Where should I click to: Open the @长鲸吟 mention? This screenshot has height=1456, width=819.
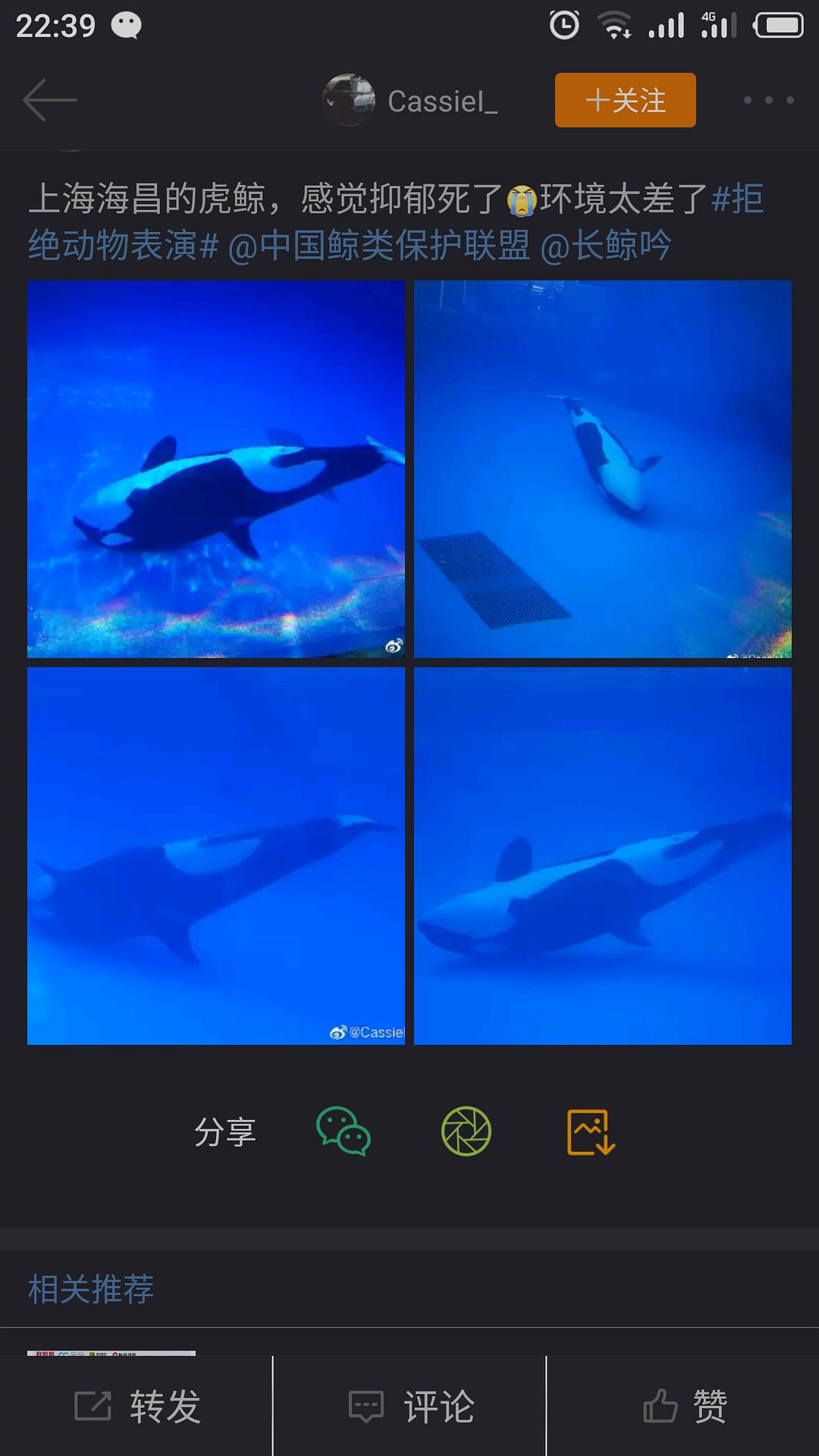pos(605,246)
